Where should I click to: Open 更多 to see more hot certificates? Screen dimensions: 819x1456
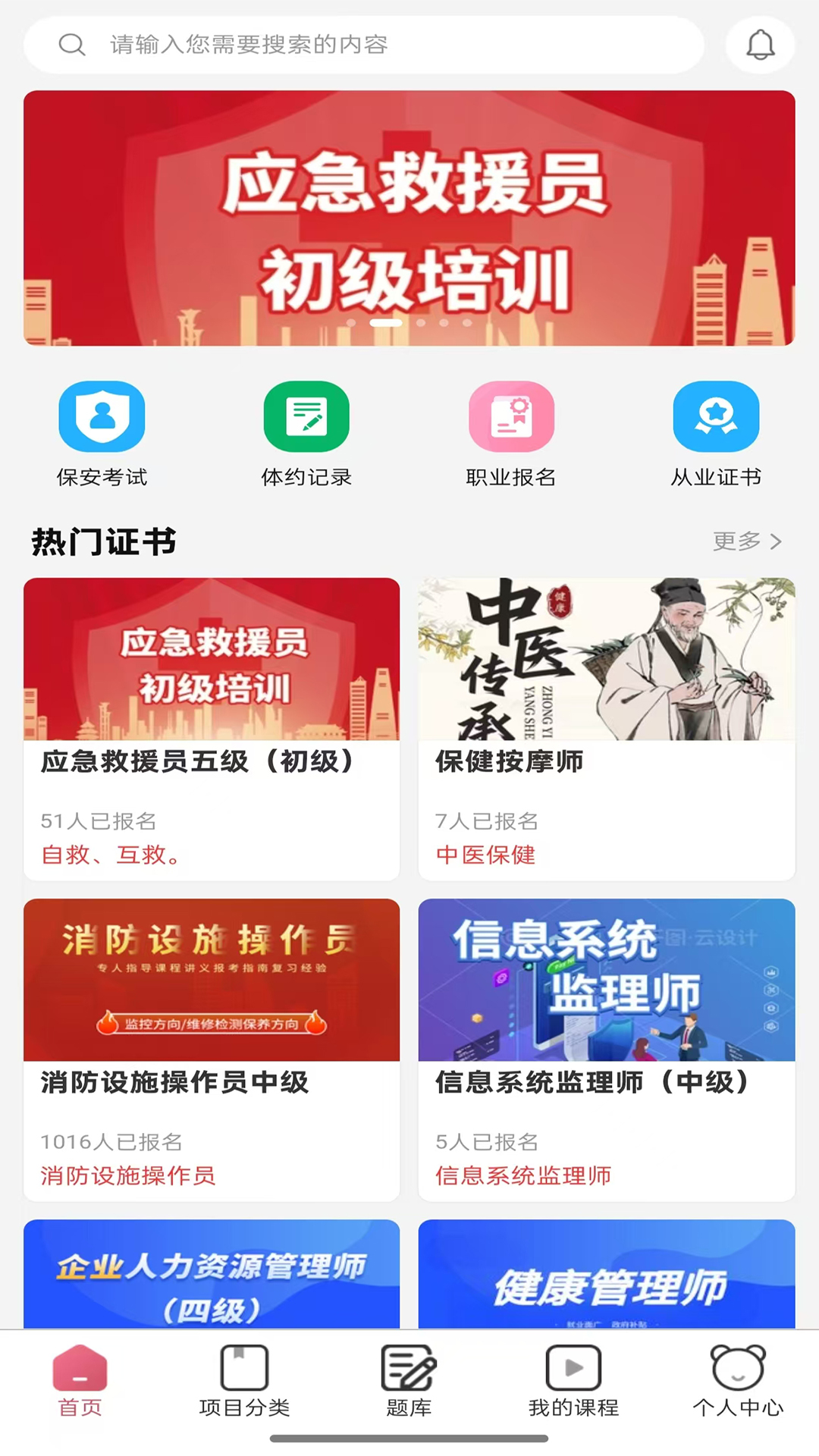[x=747, y=541]
